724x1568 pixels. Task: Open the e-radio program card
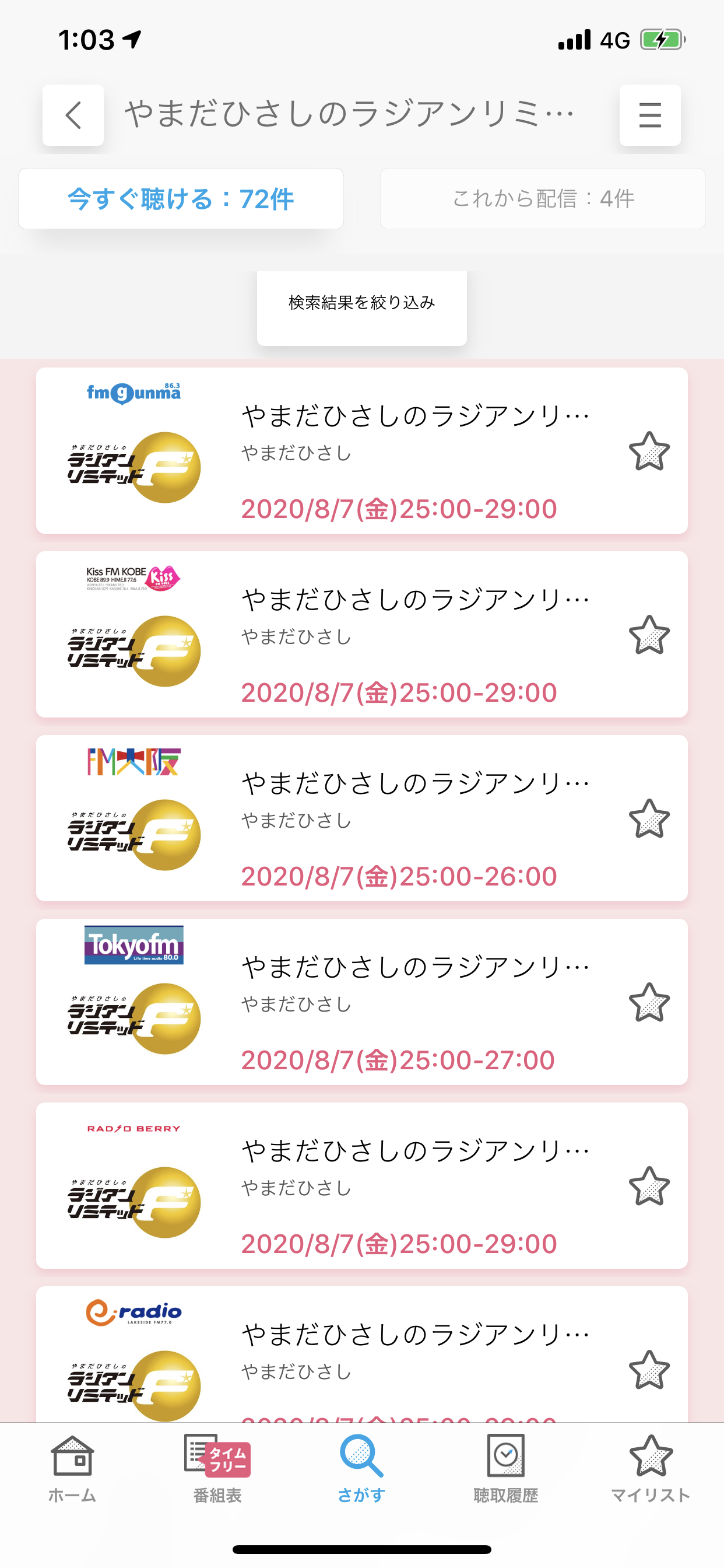pyautogui.click(x=362, y=1355)
